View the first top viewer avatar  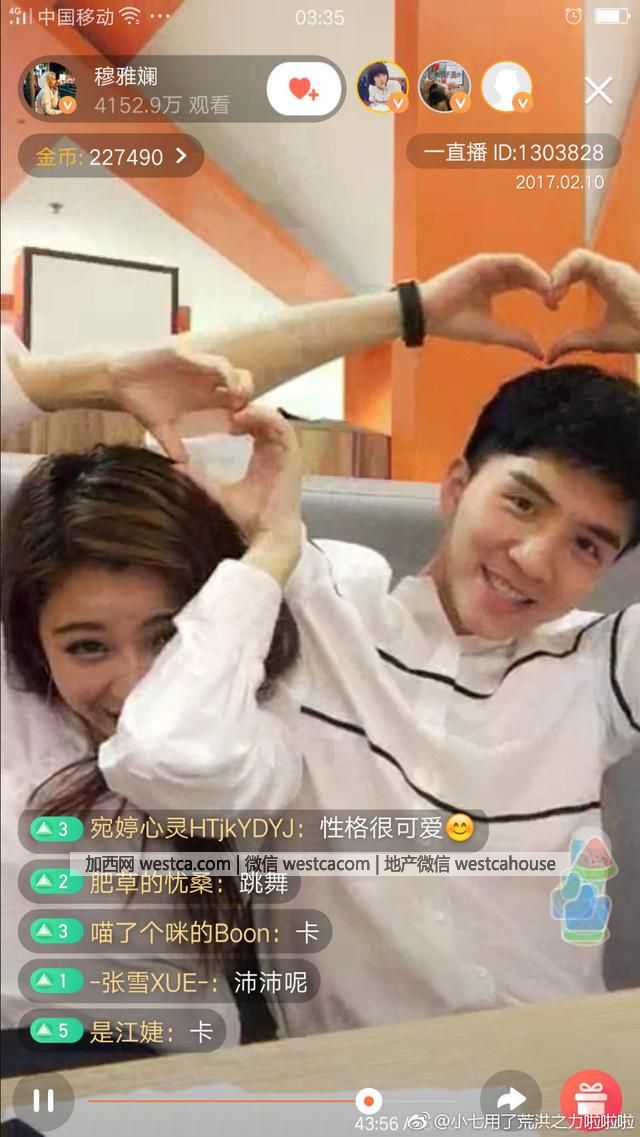(382, 87)
